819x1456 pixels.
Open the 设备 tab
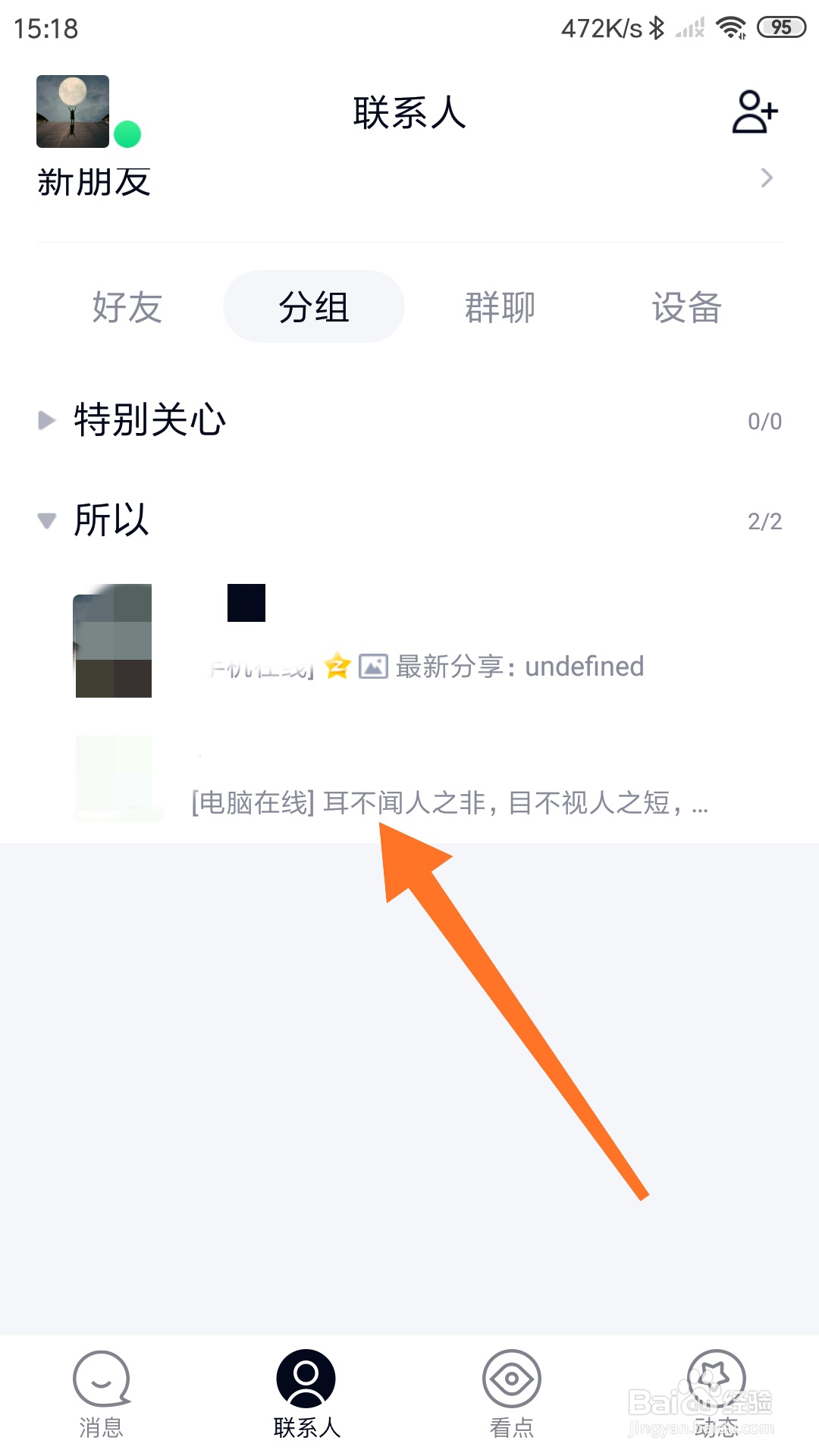pos(685,307)
